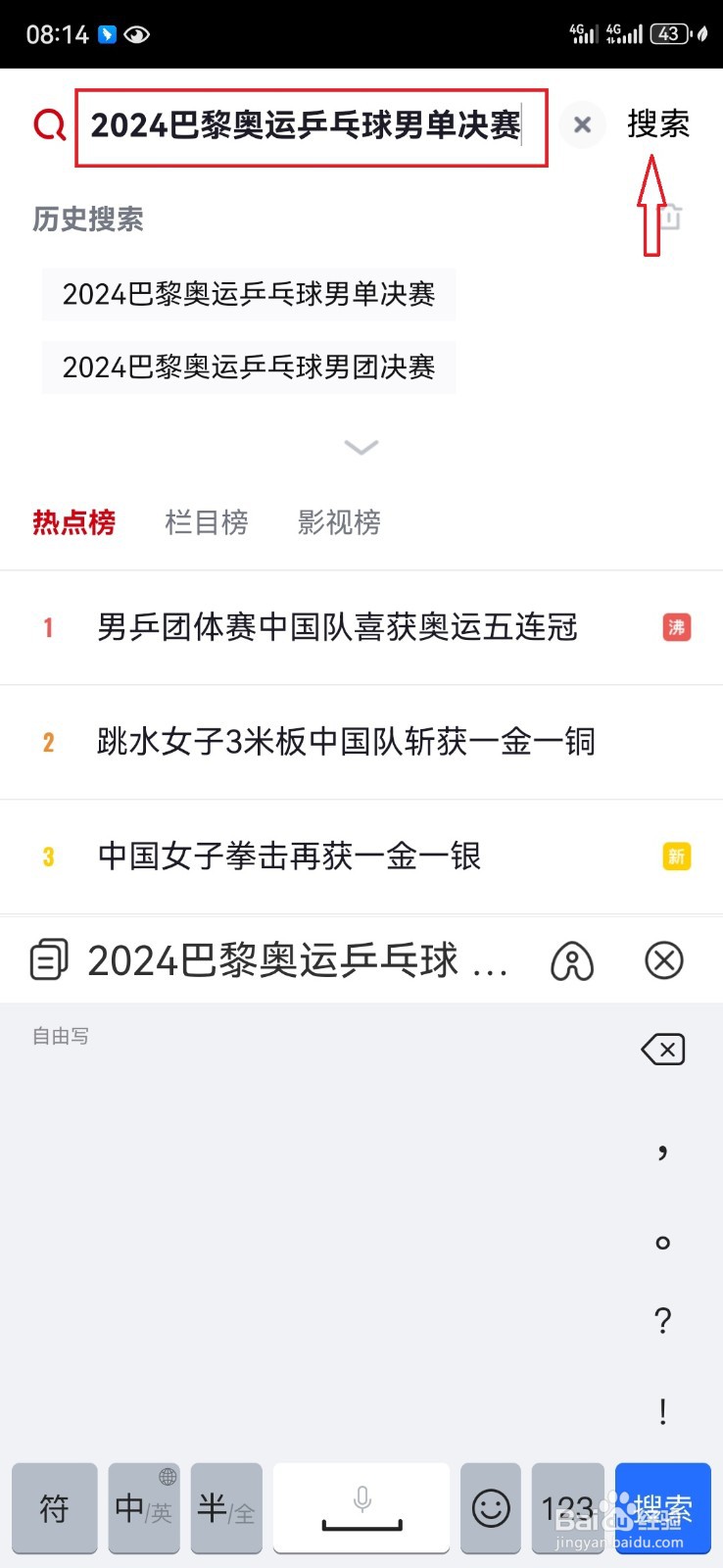
Task: Switch to the 栏目榜 tab
Action: [x=207, y=522]
